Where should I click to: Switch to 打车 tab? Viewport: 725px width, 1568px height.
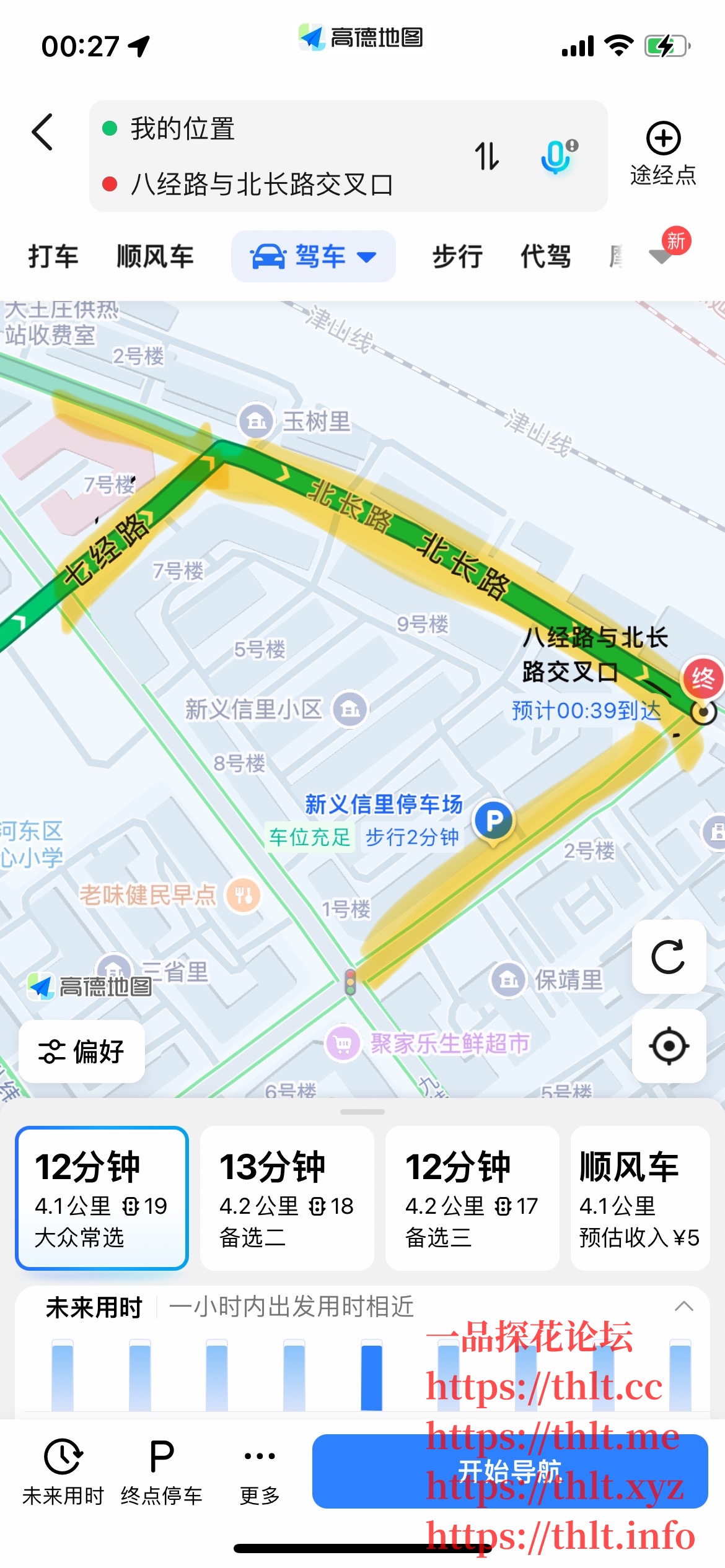pos(53,256)
